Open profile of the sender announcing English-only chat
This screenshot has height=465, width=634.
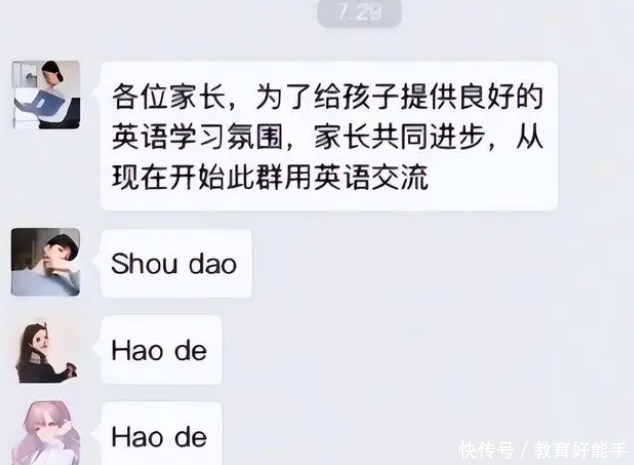pyautogui.click(x=46, y=95)
